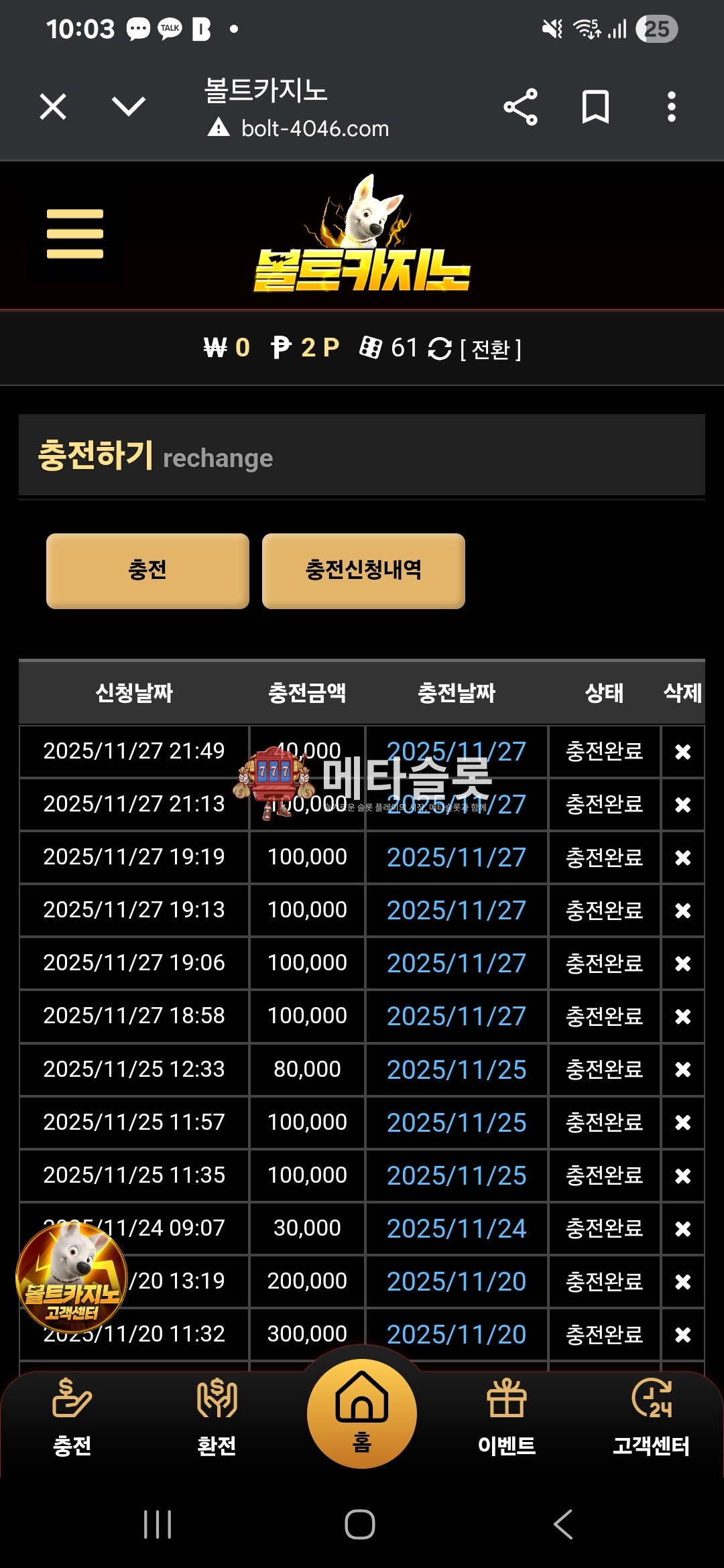Select the 충전 button

click(147, 571)
